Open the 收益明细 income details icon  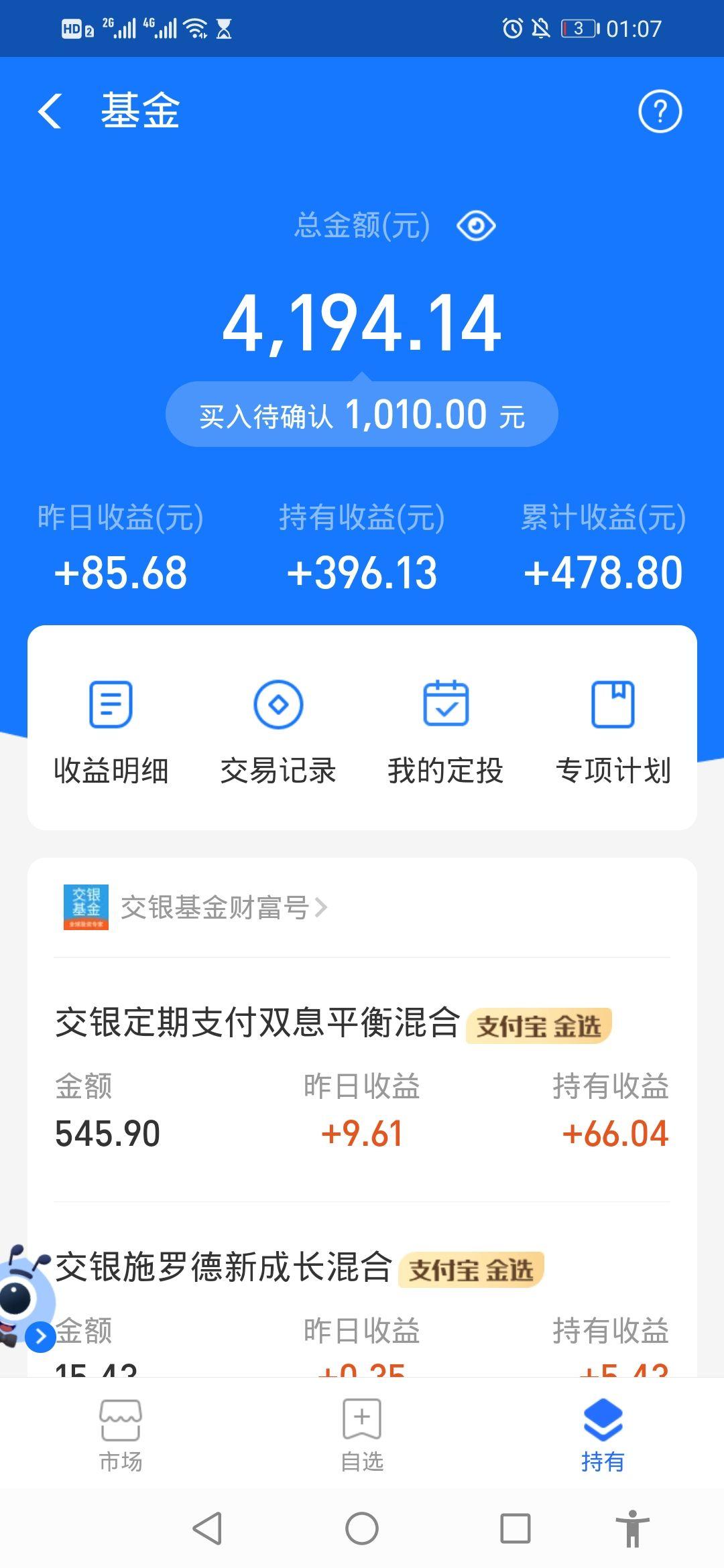[x=111, y=730]
